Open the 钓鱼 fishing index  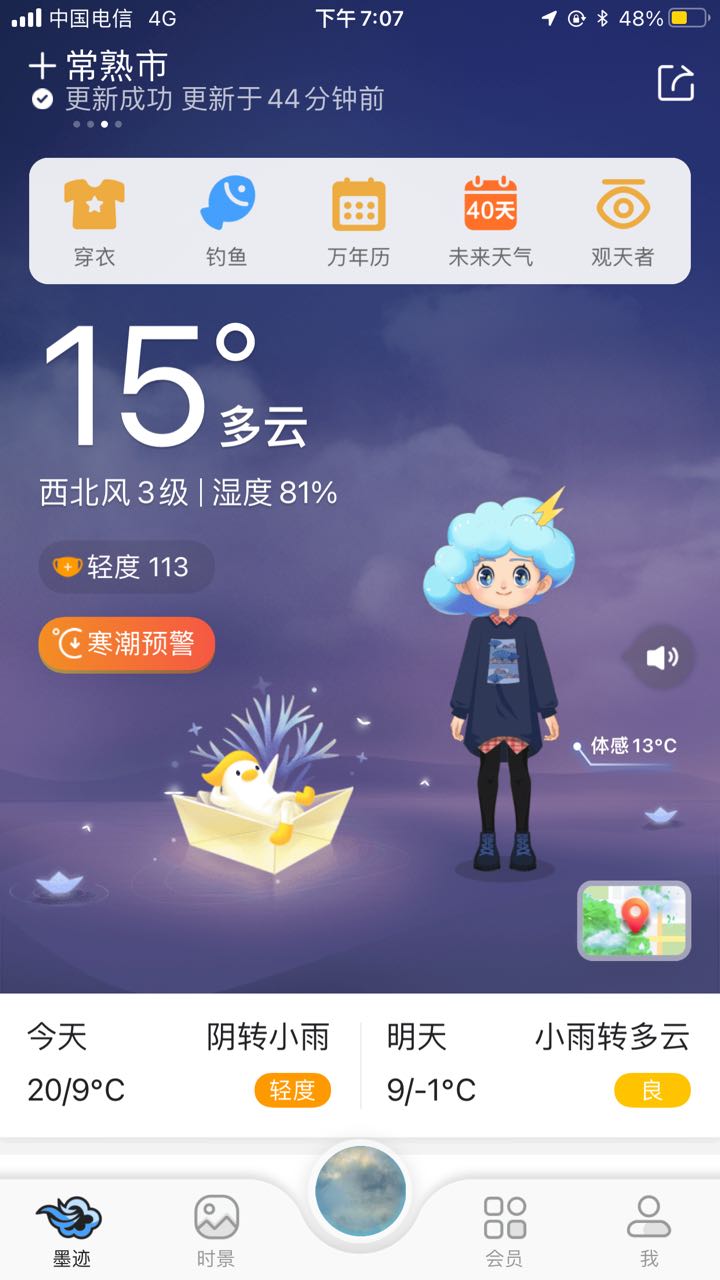point(227,222)
